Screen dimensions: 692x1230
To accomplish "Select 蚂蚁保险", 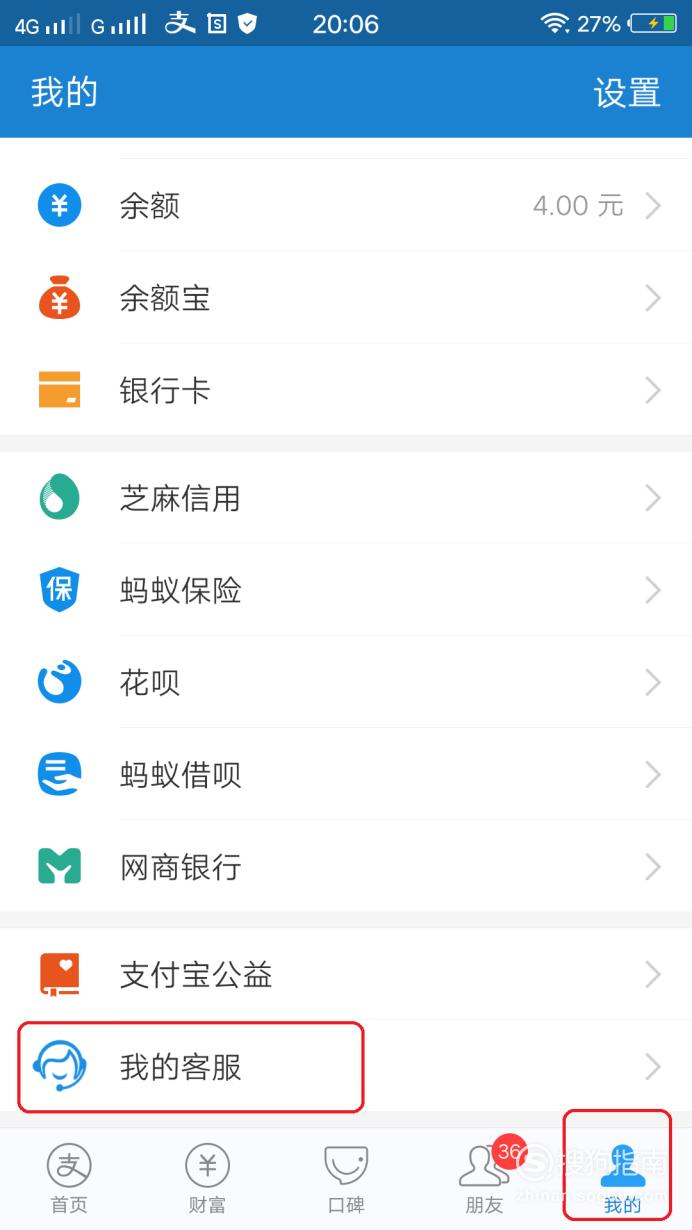I will (x=346, y=590).
